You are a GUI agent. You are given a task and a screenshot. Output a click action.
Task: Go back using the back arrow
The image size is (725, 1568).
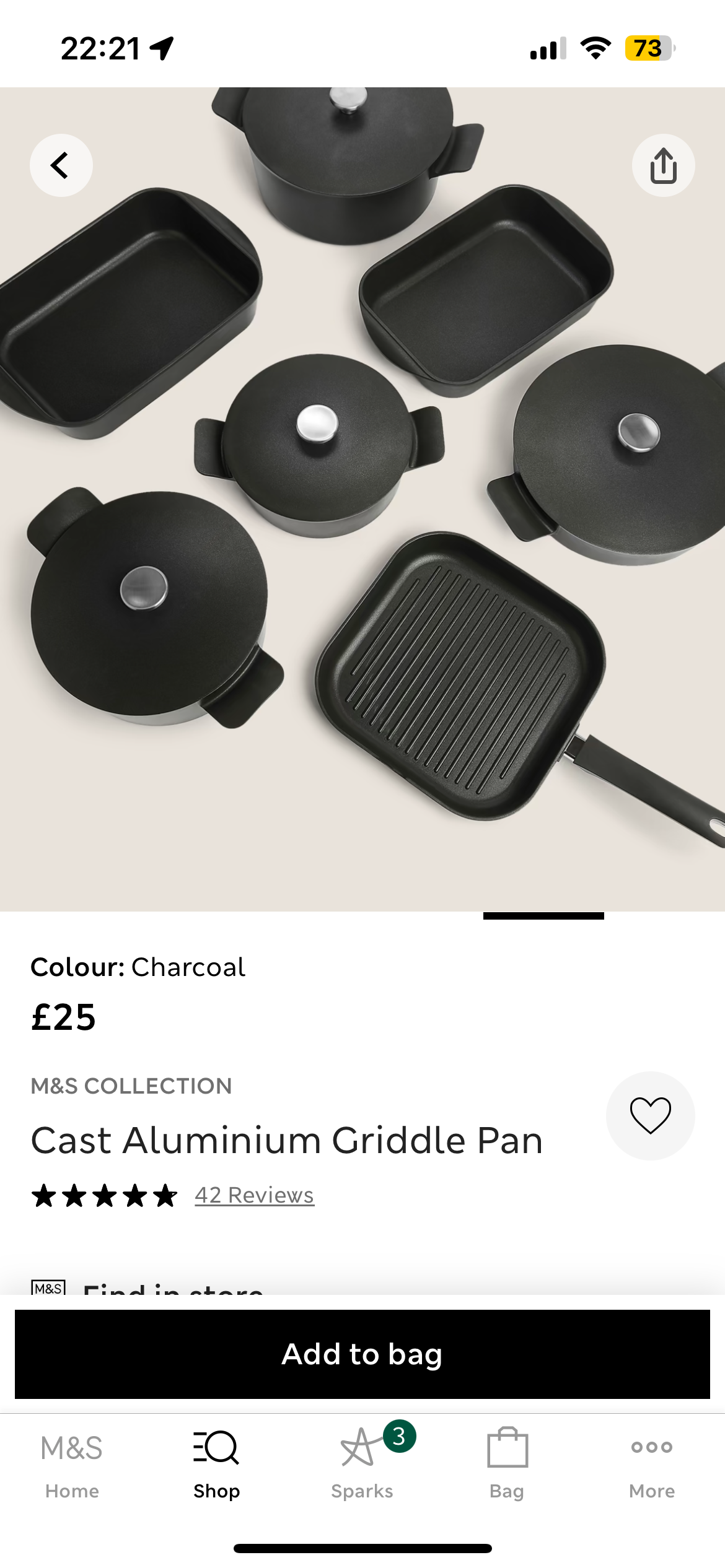(x=61, y=165)
